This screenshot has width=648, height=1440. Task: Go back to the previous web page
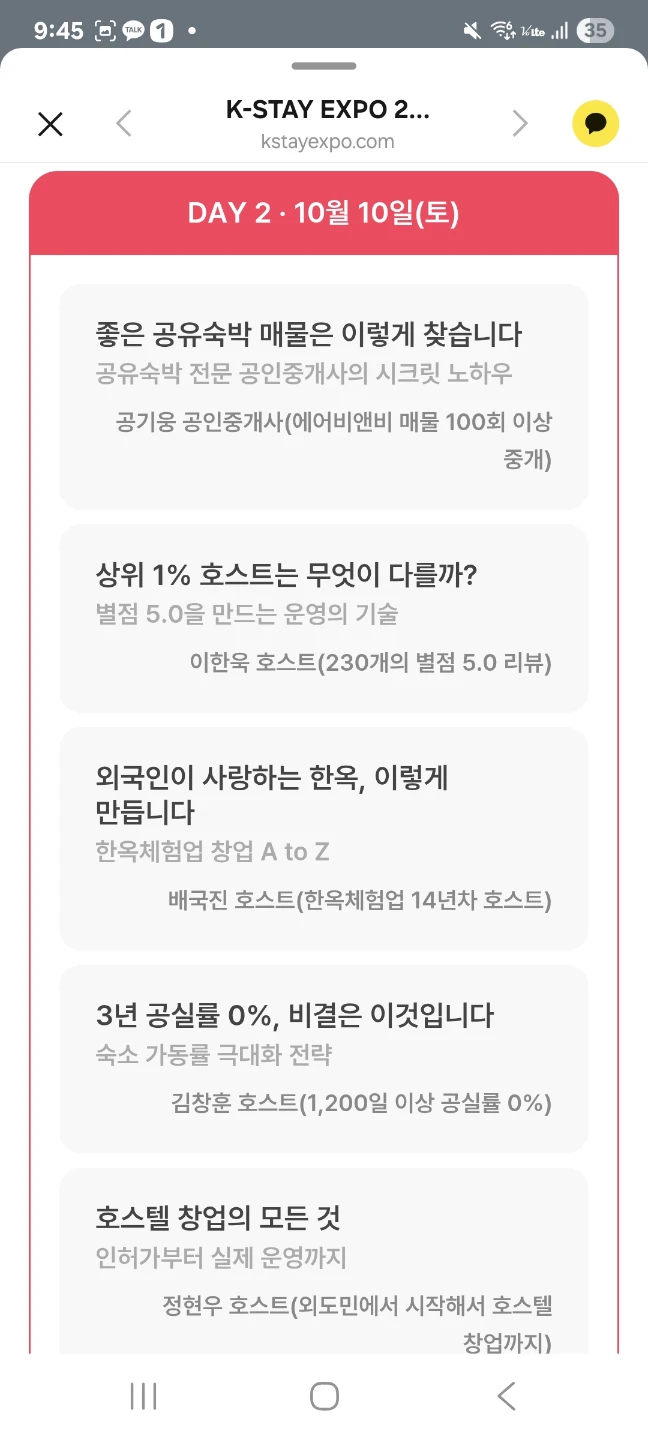[124, 123]
